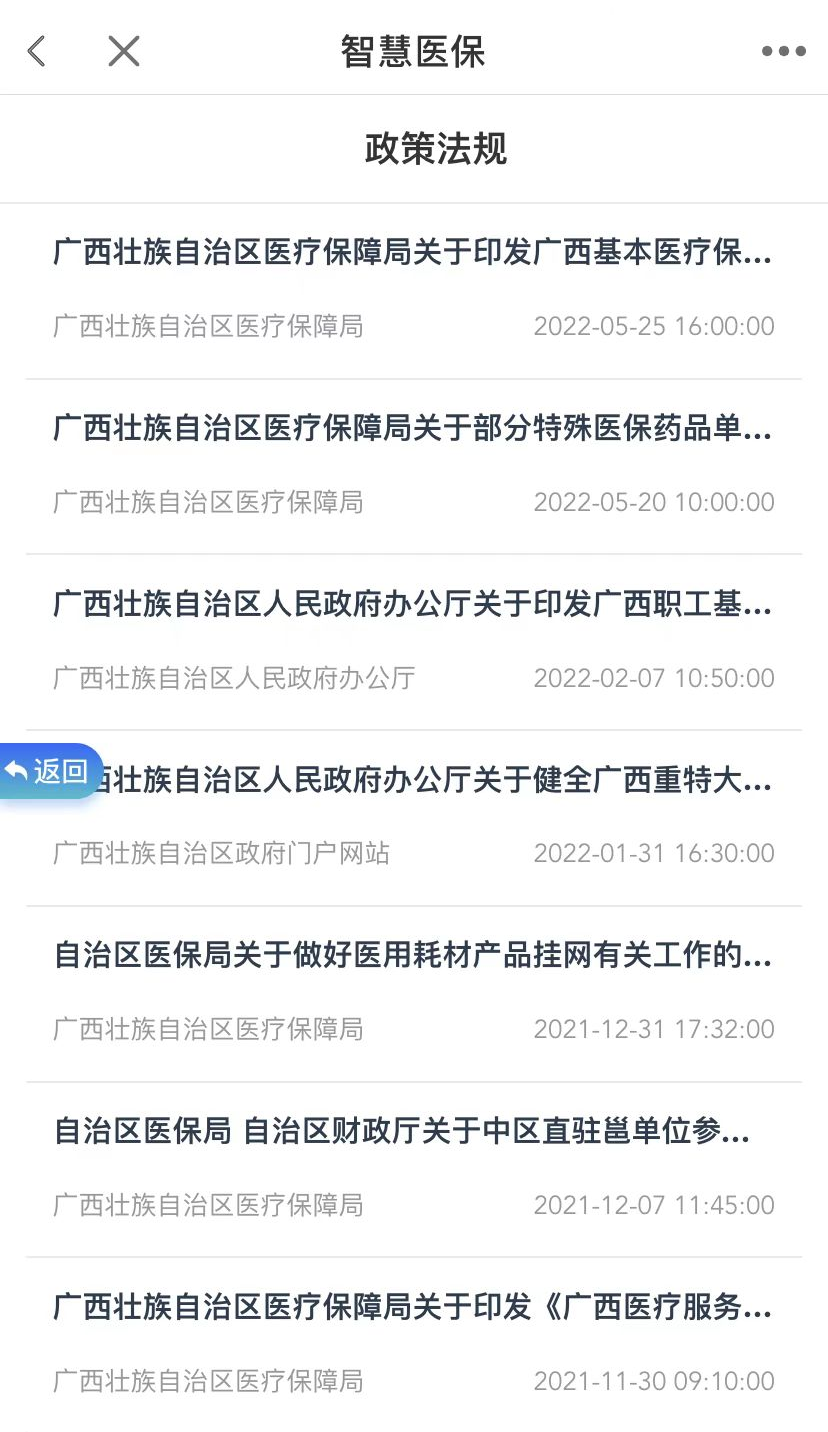828x1432 pixels.
Task: Go back using the left arrow
Action: coord(37,51)
